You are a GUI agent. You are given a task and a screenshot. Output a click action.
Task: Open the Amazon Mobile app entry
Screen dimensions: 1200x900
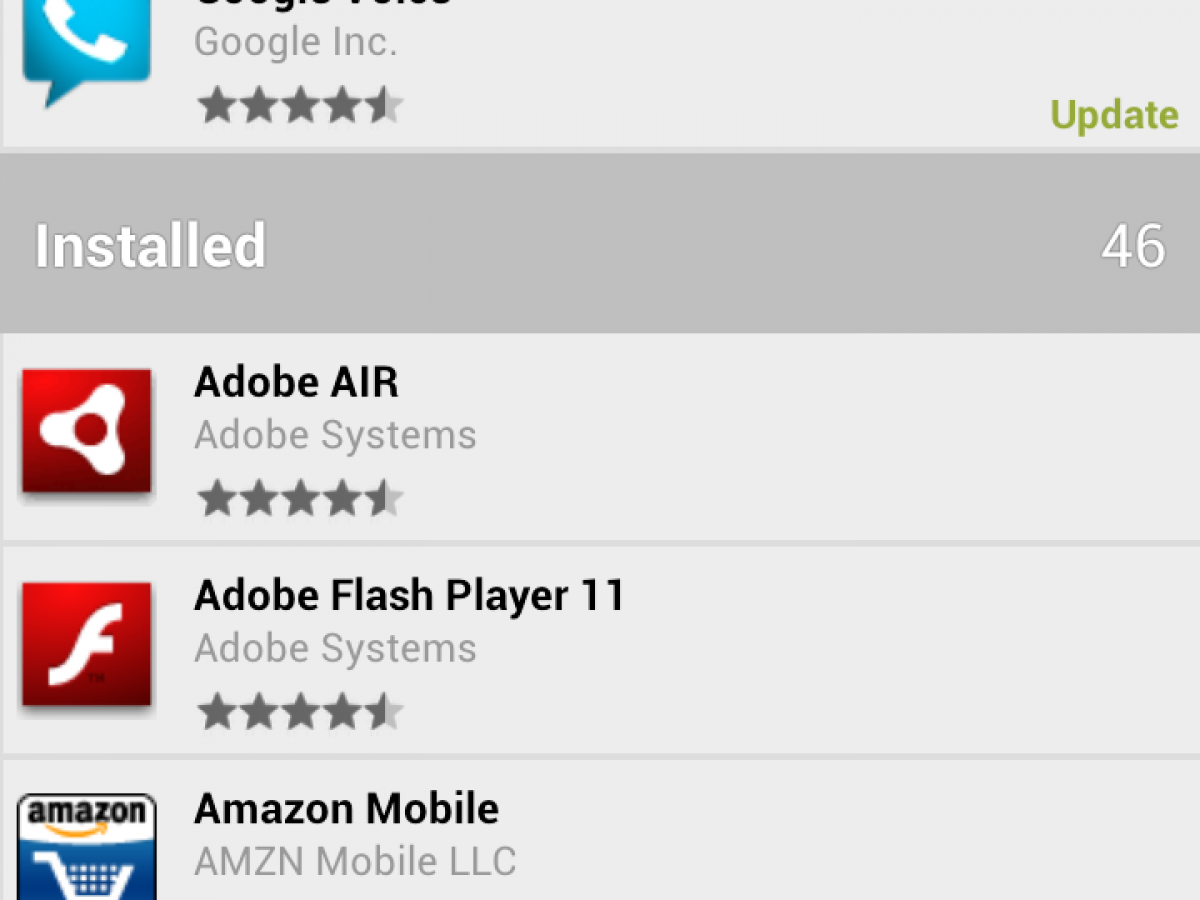(345, 809)
